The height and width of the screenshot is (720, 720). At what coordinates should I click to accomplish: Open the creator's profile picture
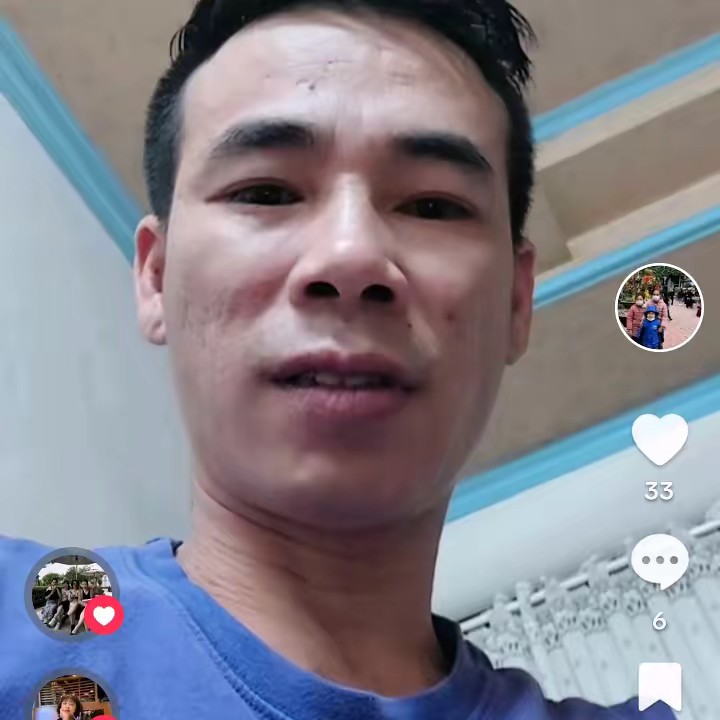pos(658,307)
